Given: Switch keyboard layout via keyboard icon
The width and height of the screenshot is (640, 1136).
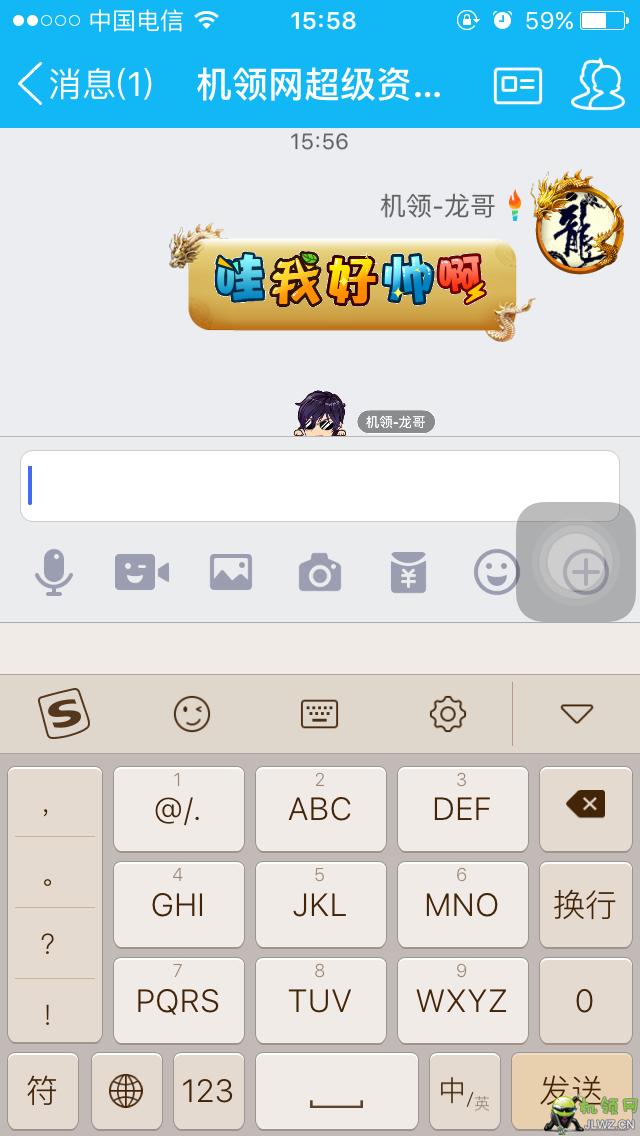Looking at the screenshot, I should click(x=320, y=714).
